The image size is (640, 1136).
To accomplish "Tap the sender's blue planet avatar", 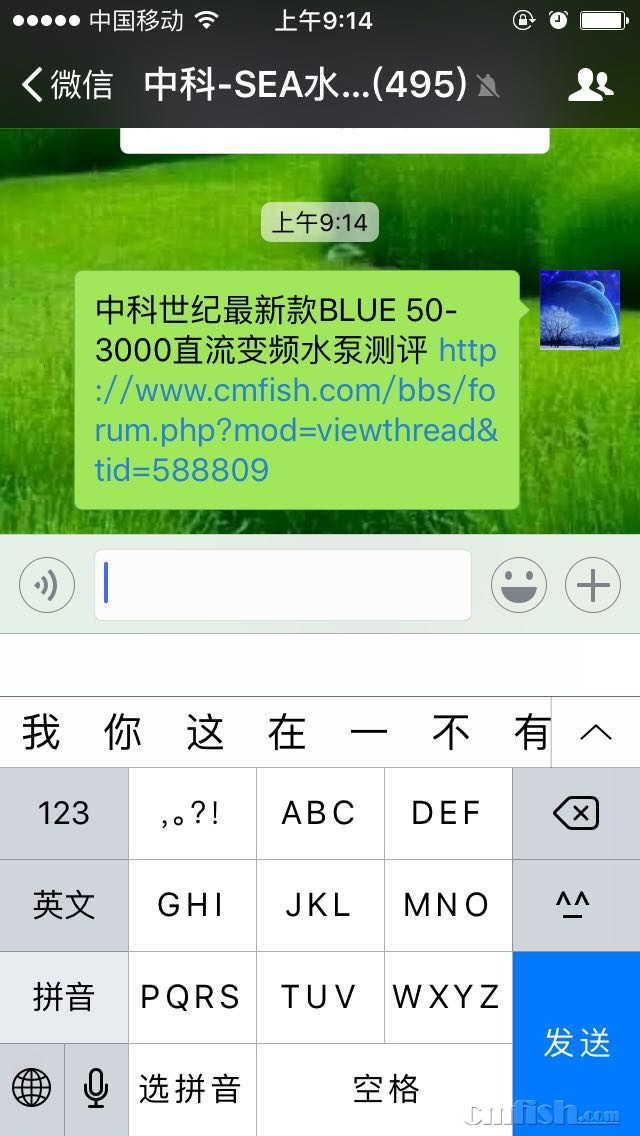I will click(579, 310).
